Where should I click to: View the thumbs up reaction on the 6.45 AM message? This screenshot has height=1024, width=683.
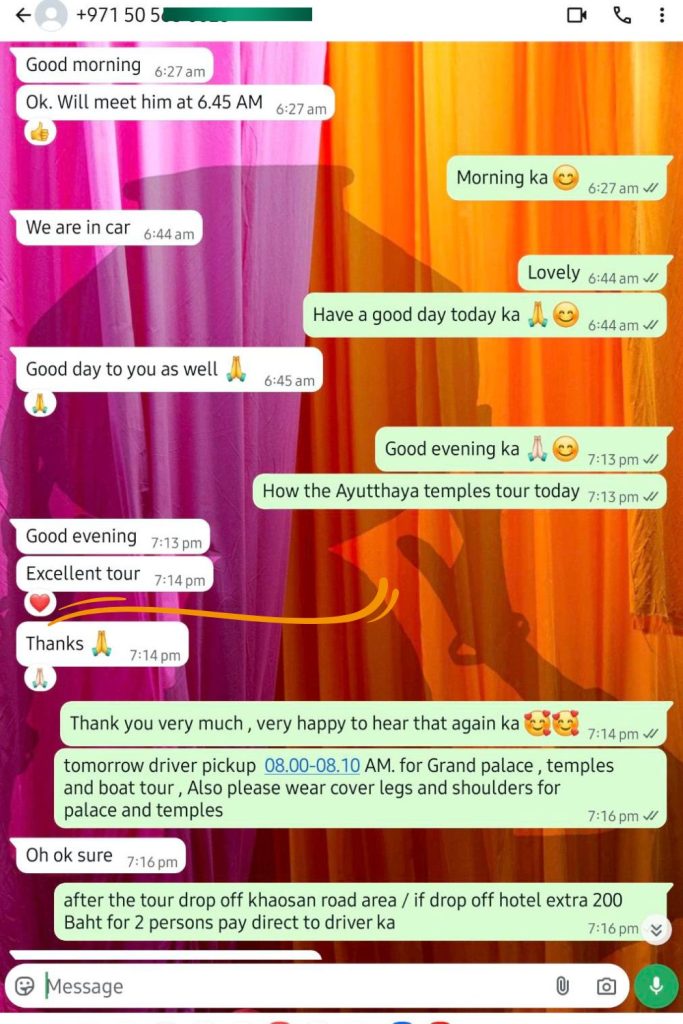point(39,131)
